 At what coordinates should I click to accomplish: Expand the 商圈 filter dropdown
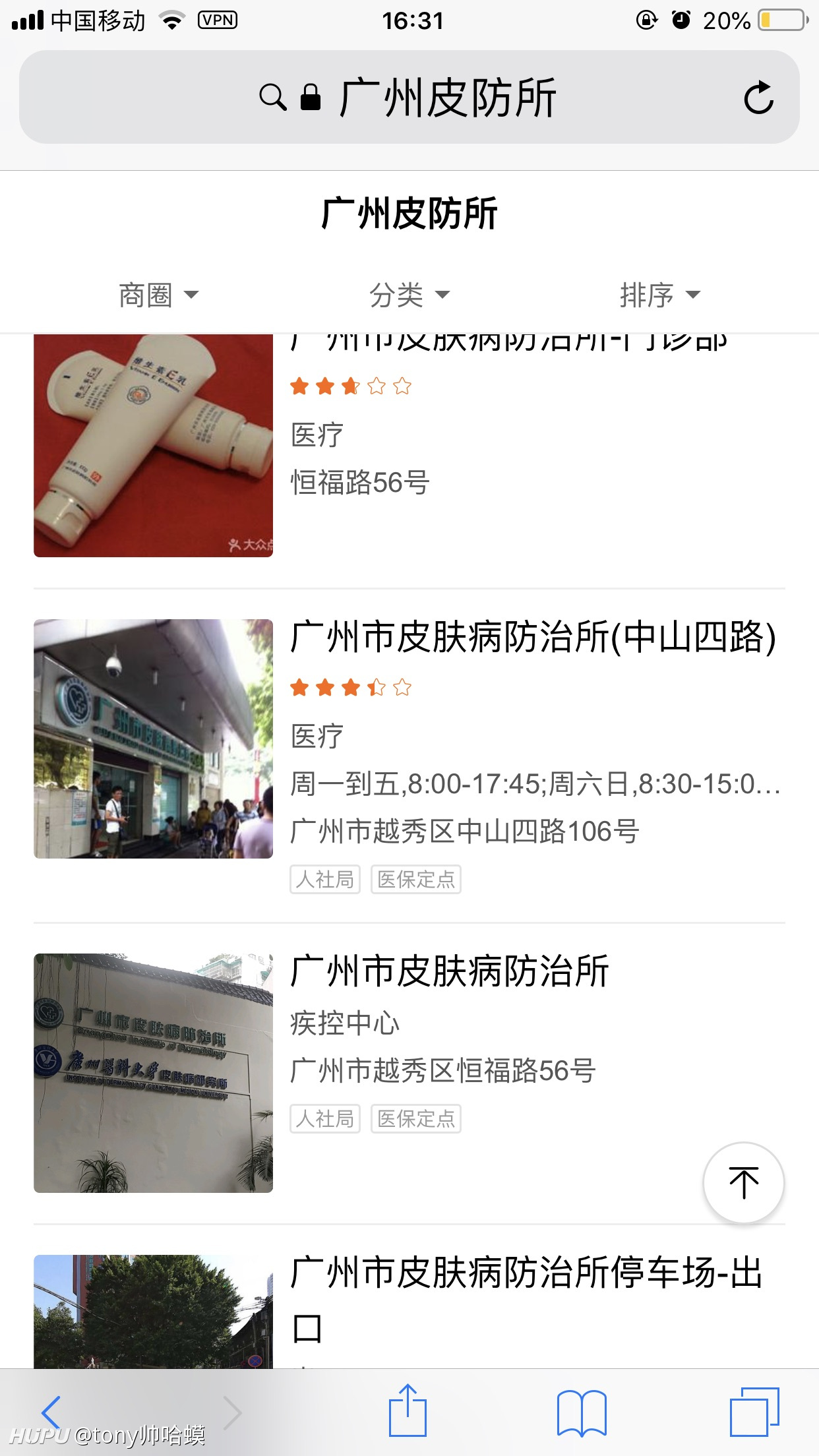point(158,295)
